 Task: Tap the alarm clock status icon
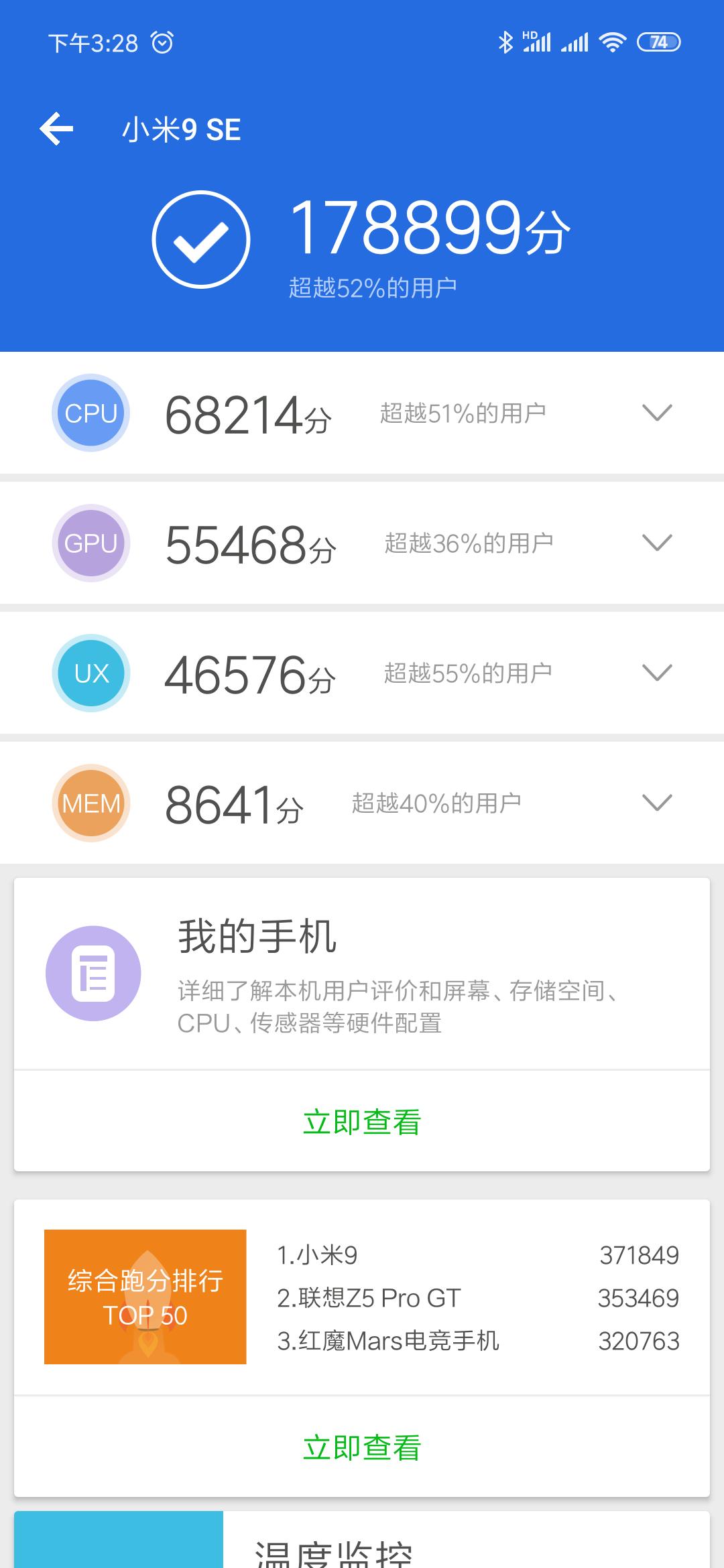coord(161,42)
